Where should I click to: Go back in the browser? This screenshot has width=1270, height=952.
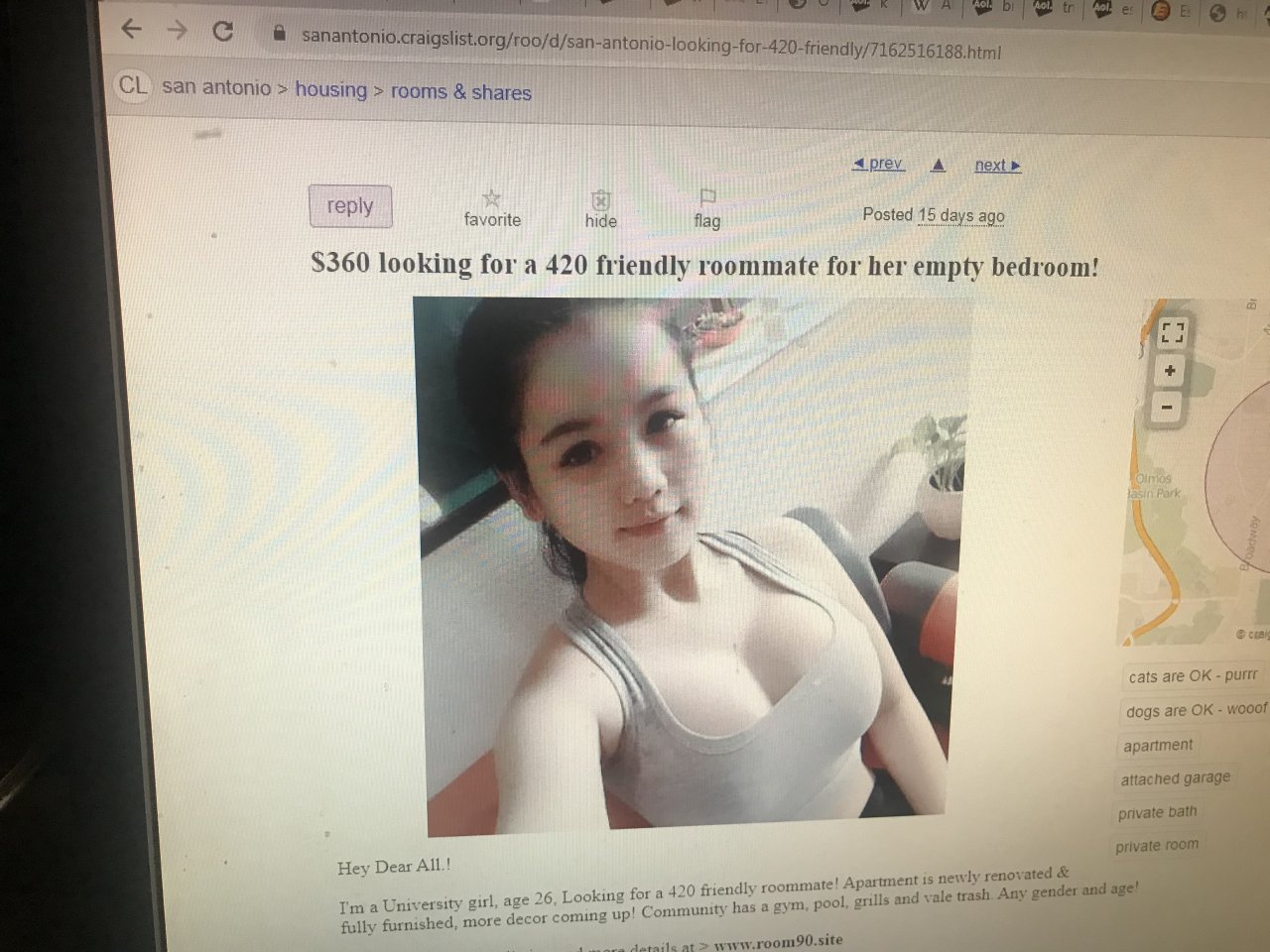pyautogui.click(x=131, y=29)
